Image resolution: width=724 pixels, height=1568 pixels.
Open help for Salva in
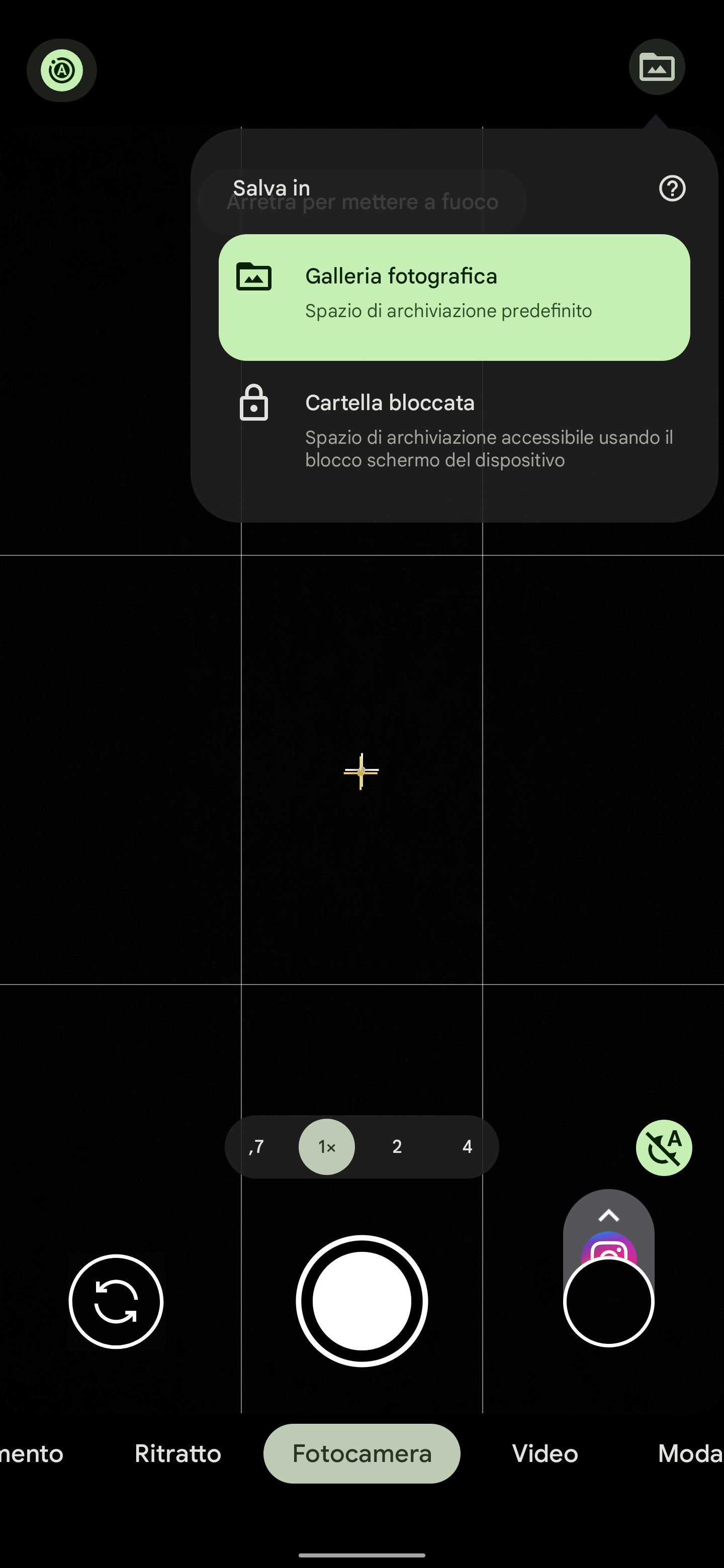[x=672, y=188]
